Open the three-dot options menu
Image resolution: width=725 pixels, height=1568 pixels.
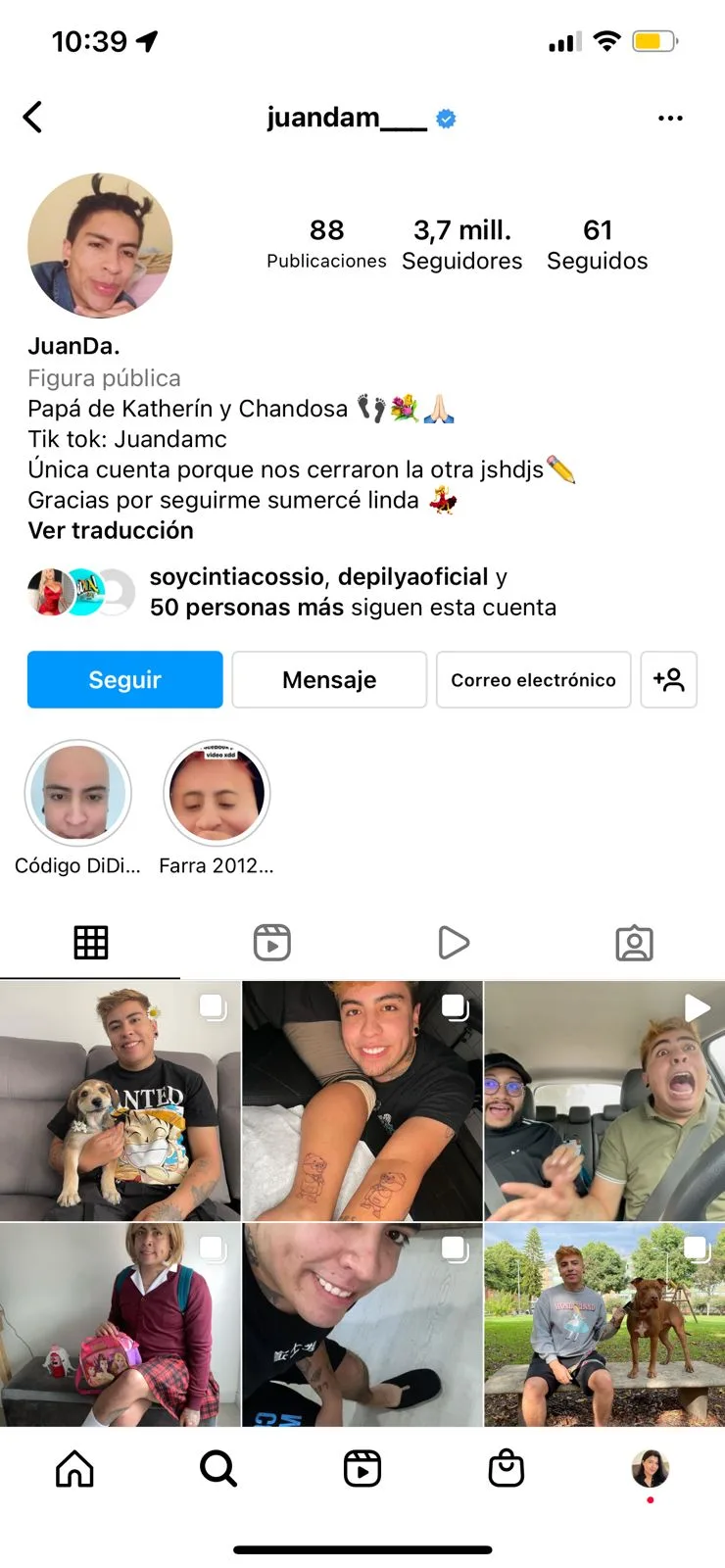[x=670, y=119]
